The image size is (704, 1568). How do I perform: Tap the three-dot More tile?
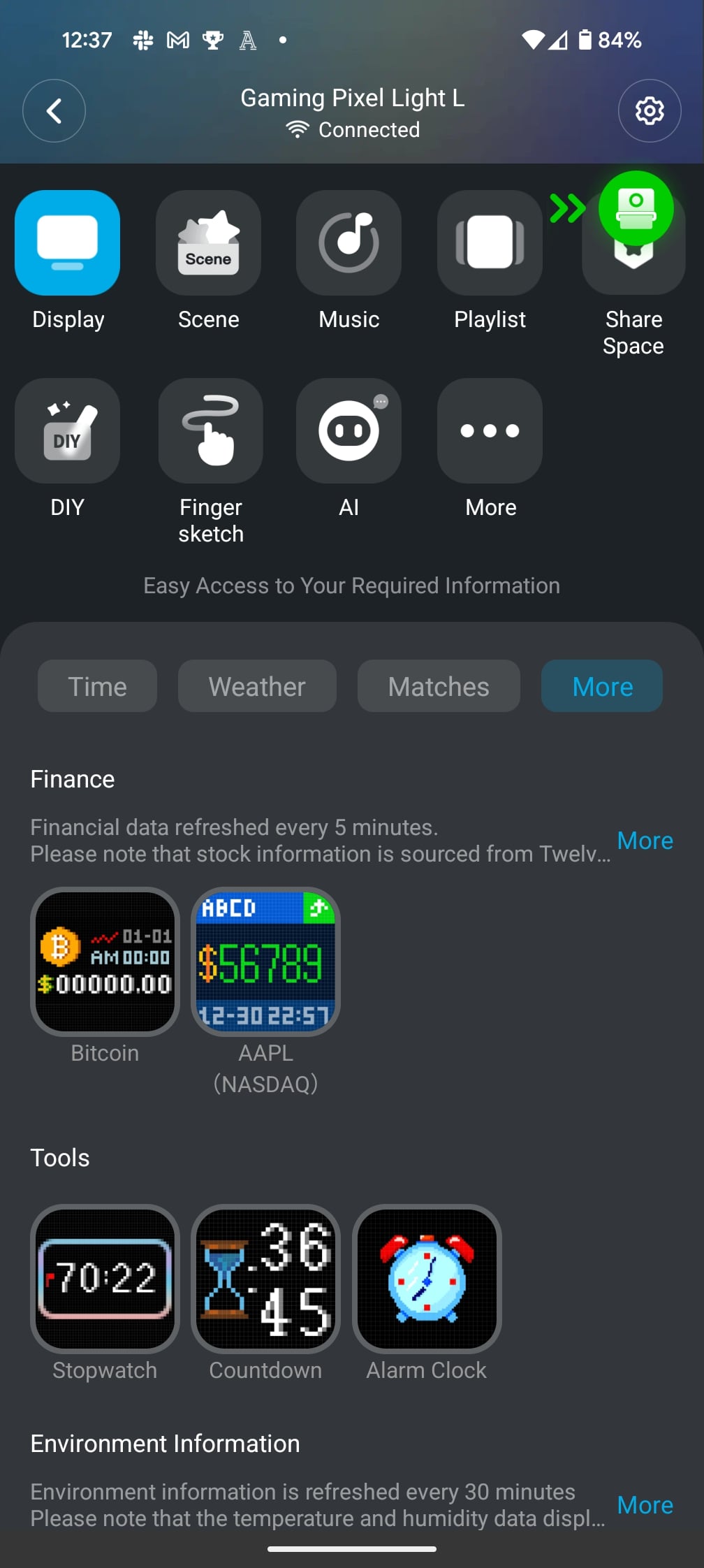tap(490, 430)
